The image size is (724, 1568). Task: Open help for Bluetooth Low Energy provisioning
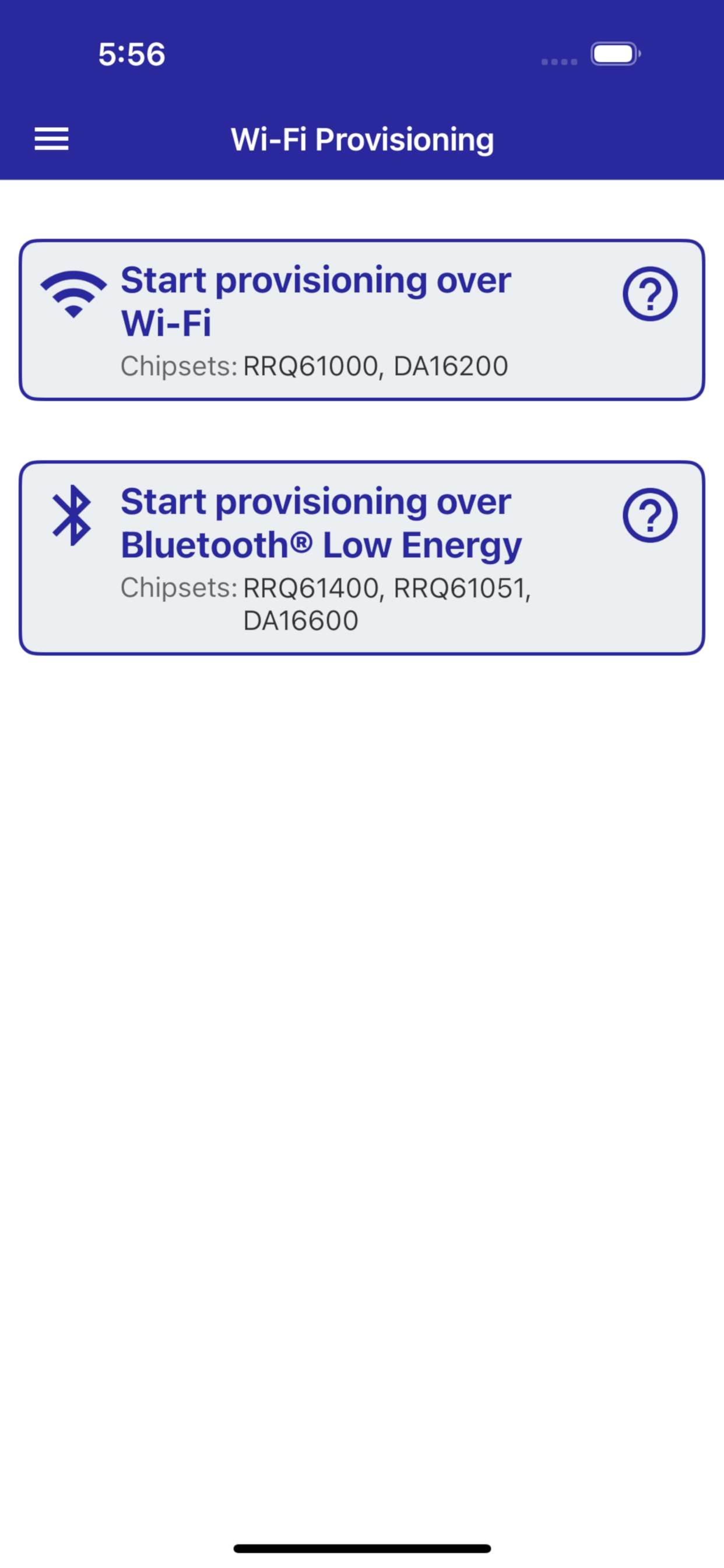649,516
